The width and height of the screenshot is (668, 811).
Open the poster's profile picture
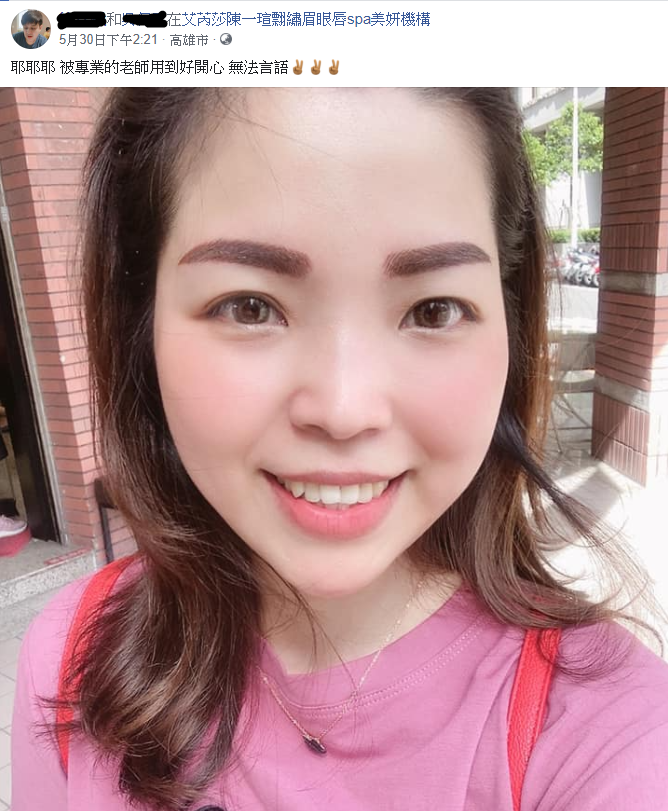point(31,29)
